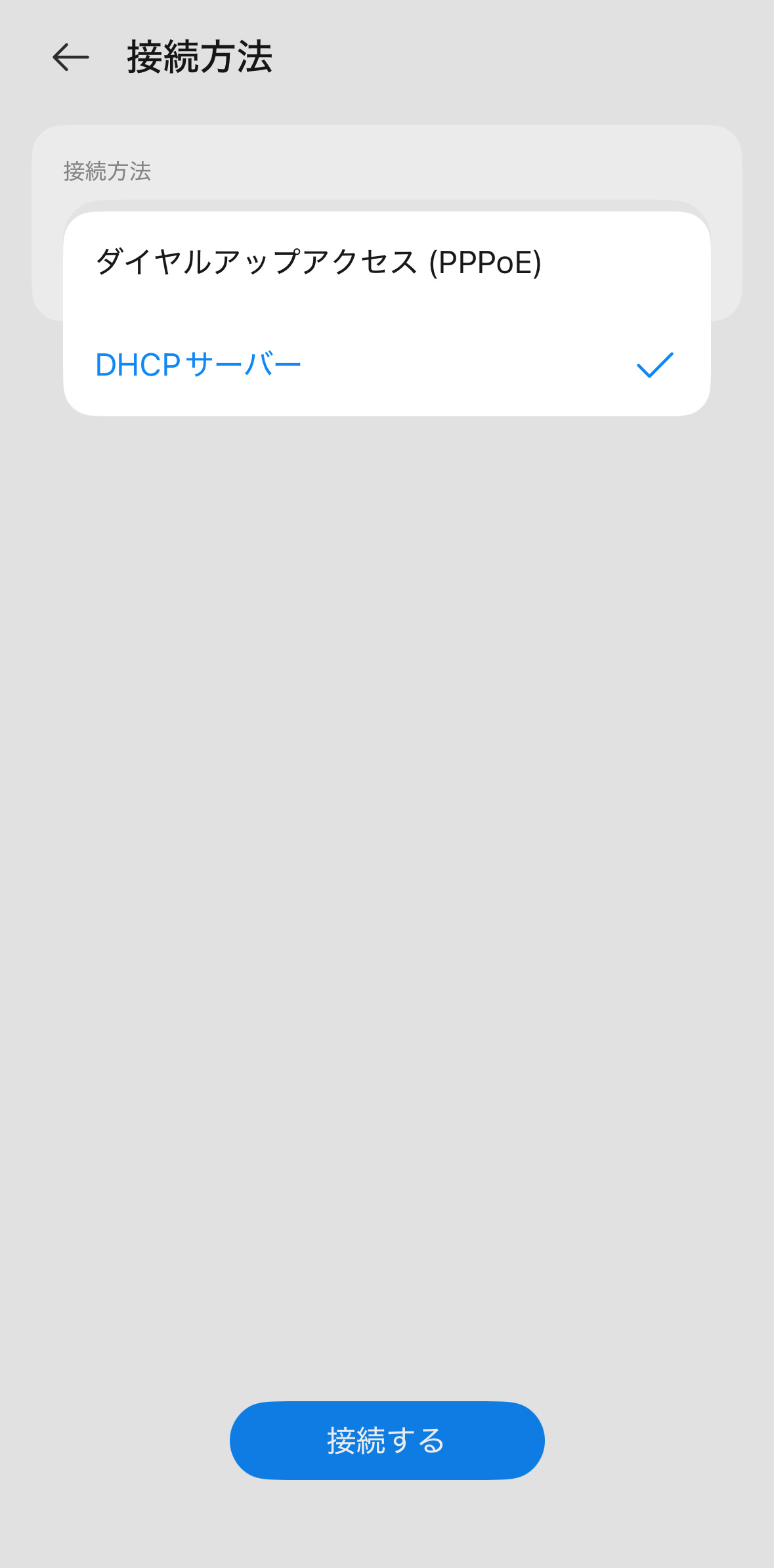Choose the DHCPサーバー option
The image size is (774, 1568).
(198, 365)
